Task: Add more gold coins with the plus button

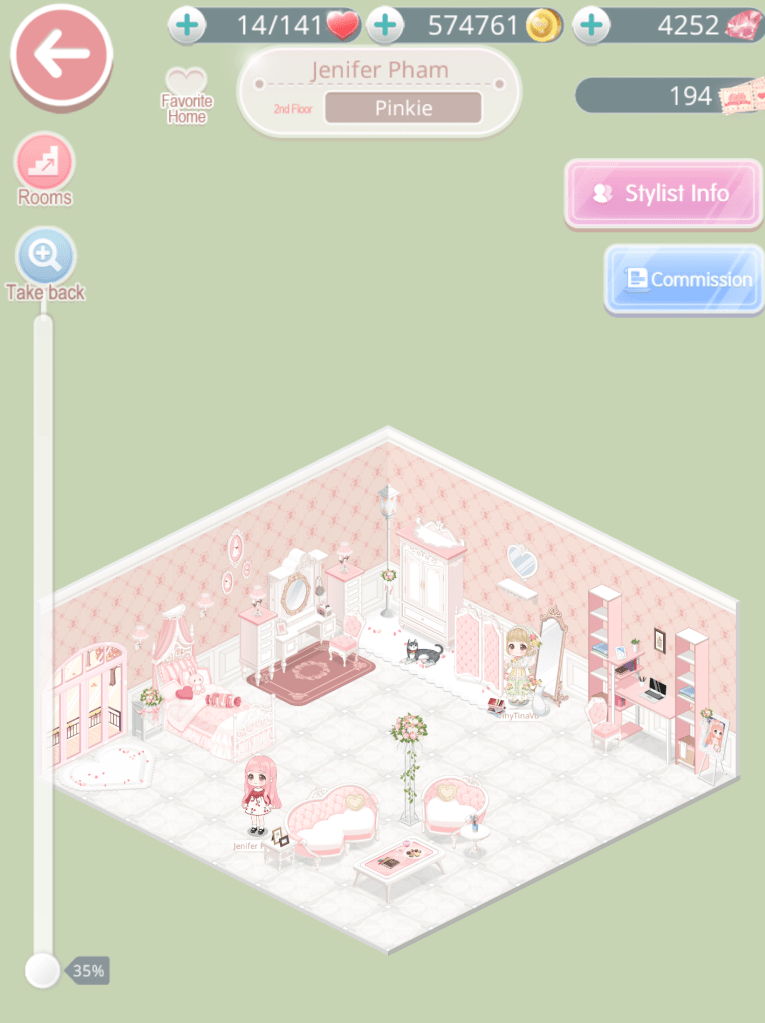Action: click(385, 25)
